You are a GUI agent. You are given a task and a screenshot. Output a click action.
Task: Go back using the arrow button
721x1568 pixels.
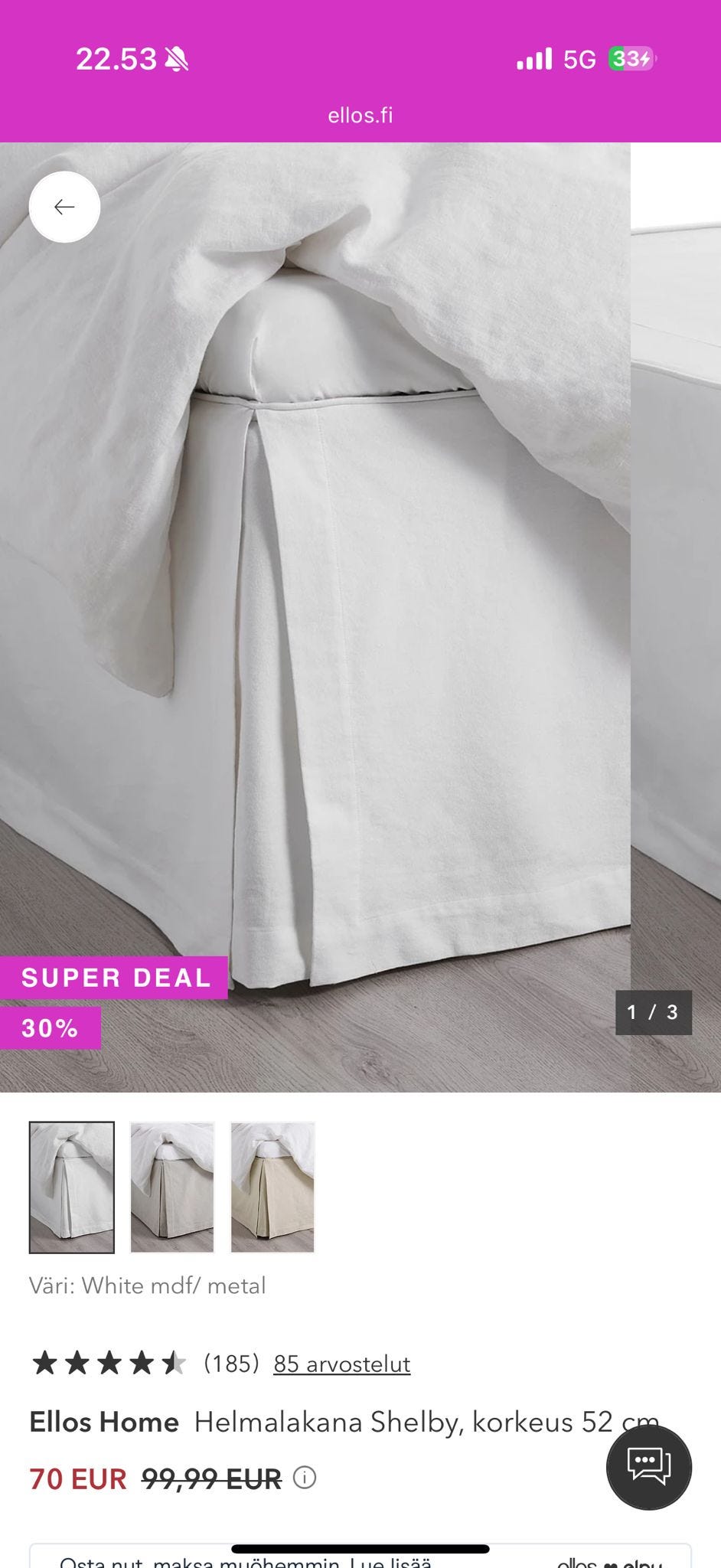pos(64,207)
